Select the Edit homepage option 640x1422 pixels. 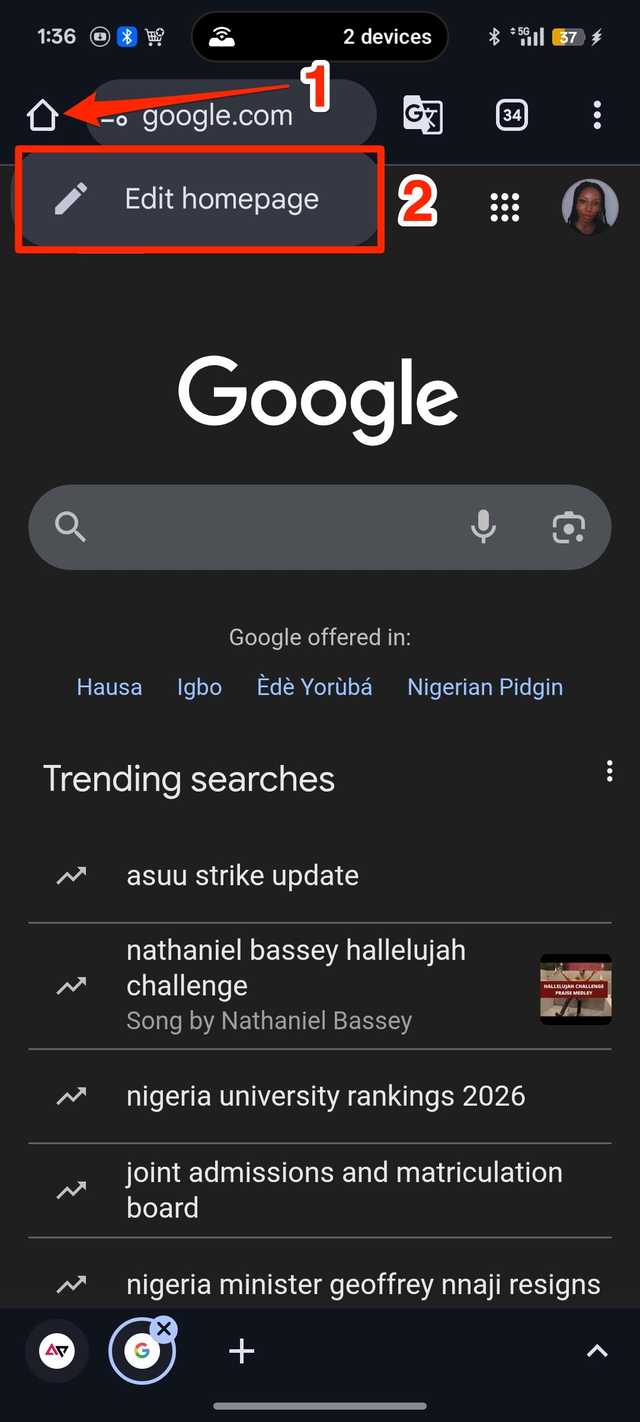(200, 199)
